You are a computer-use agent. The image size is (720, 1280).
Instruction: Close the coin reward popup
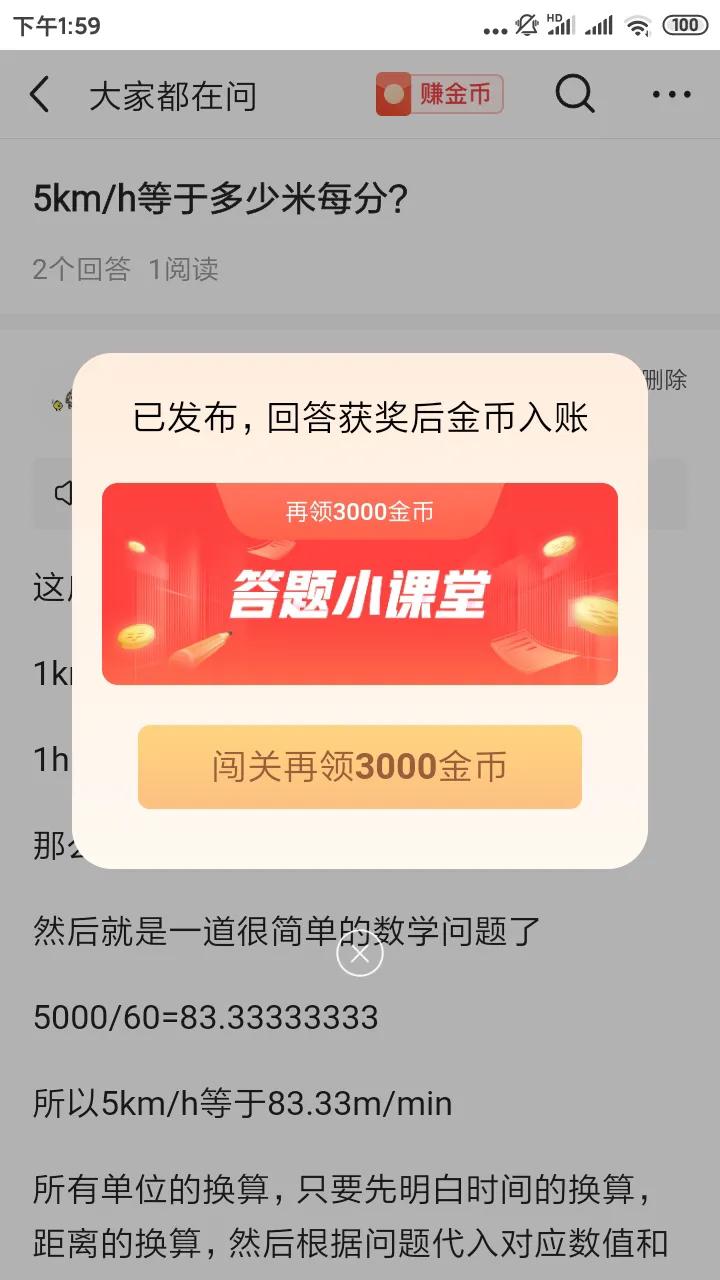tap(360, 954)
